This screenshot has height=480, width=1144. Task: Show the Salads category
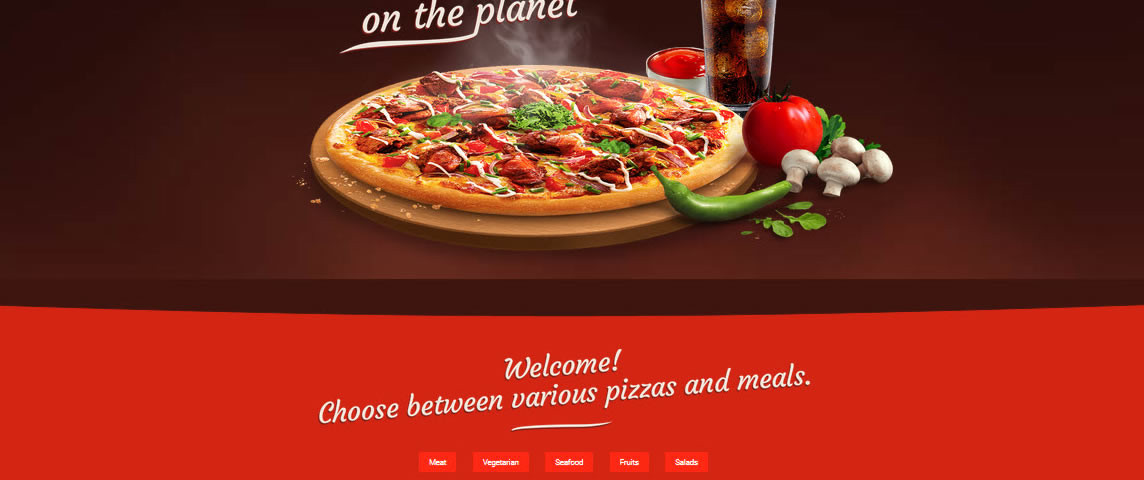(x=686, y=462)
